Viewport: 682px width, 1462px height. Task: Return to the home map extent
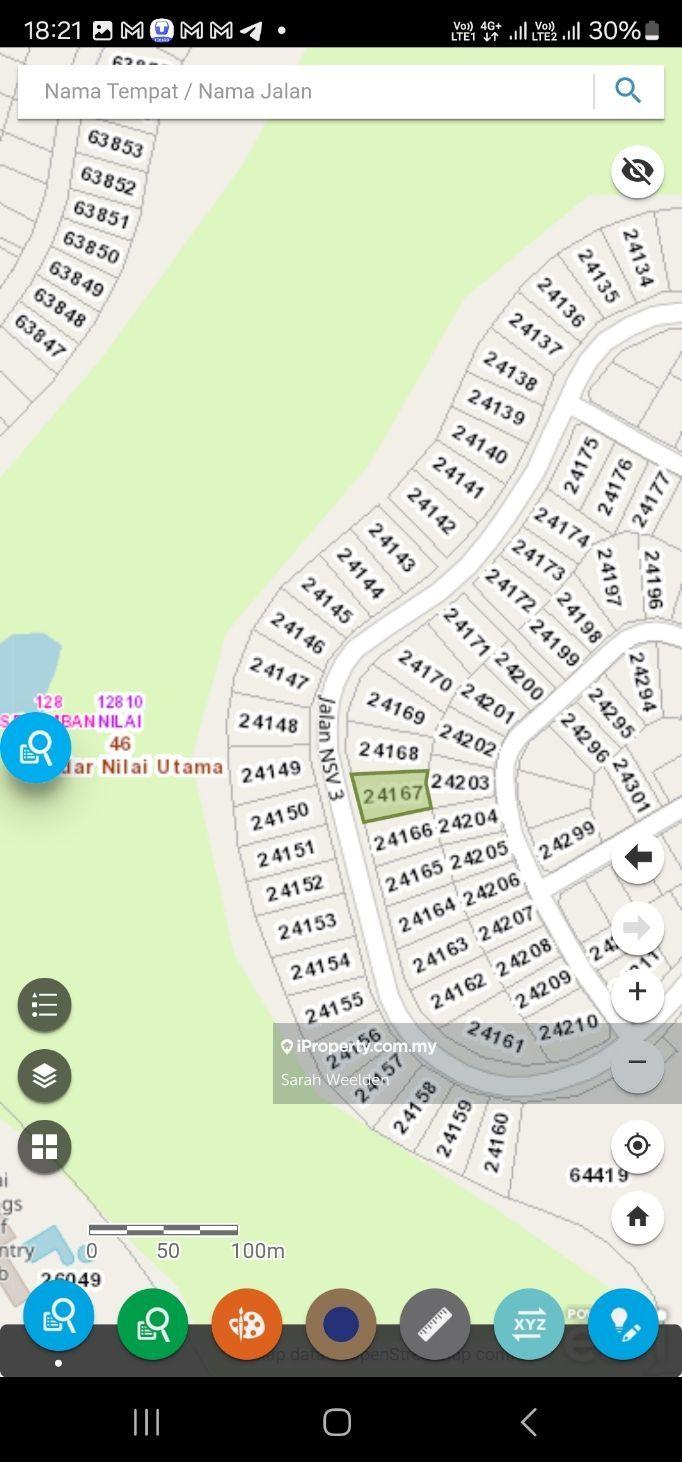pos(637,1217)
